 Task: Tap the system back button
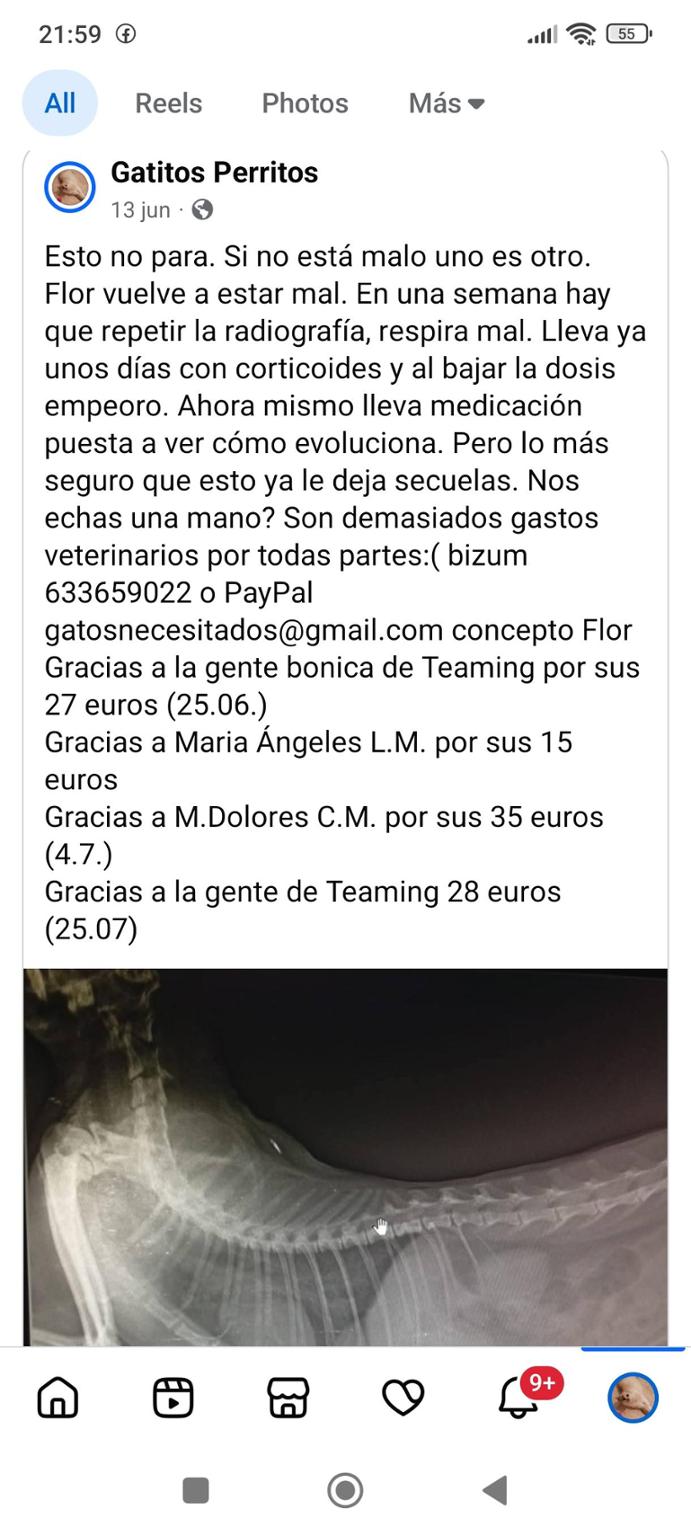pos(495,1490)
